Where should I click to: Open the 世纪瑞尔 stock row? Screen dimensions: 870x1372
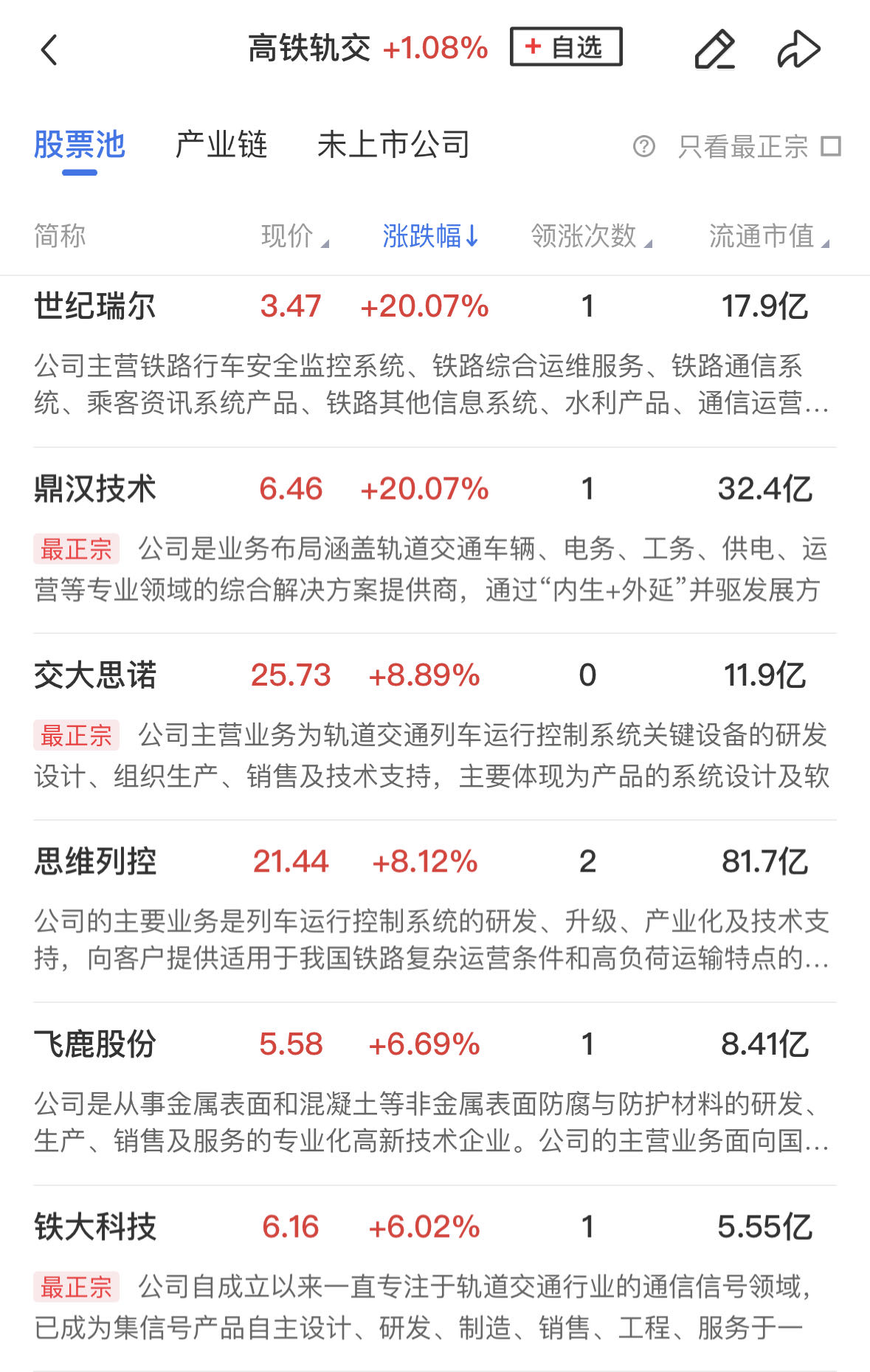(x=94, y=306)
